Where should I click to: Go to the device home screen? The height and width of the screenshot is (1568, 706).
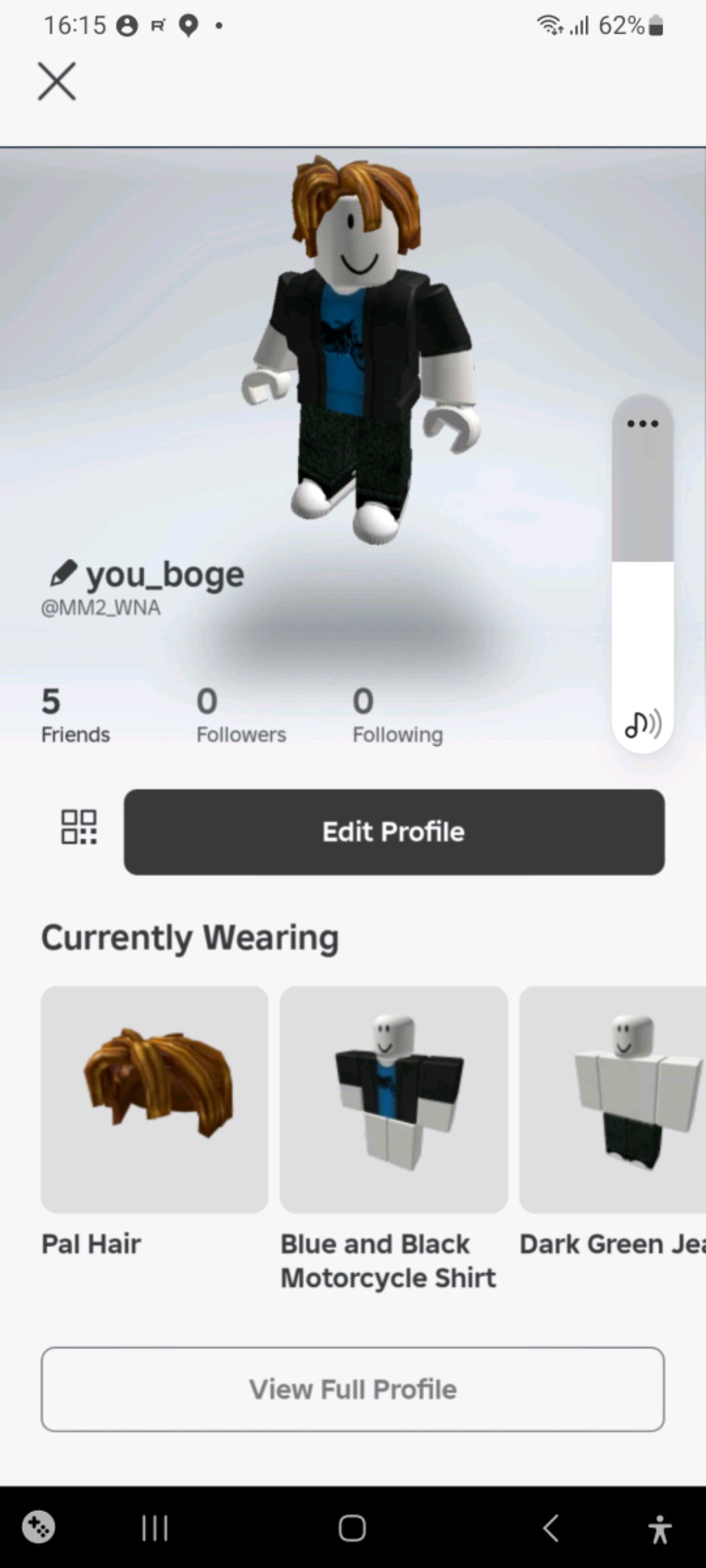pos(352,1528)
